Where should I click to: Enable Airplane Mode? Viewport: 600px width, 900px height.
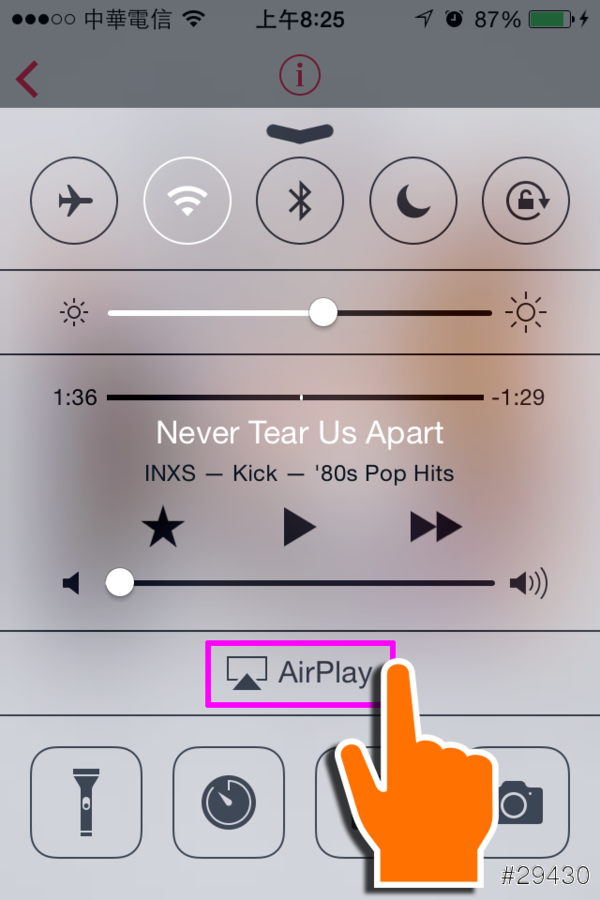point(74,202)
